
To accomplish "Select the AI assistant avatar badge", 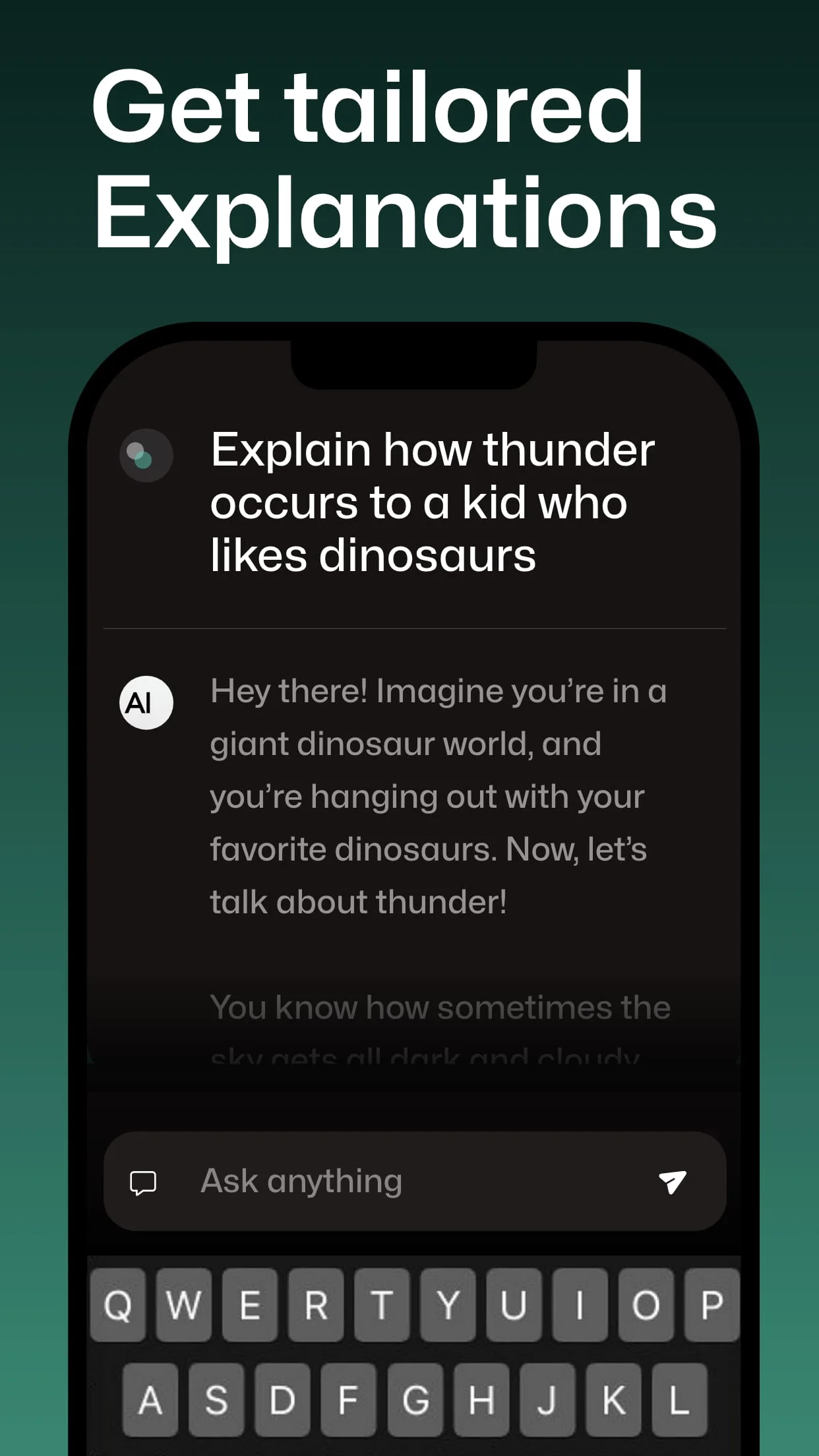I will pos(146,703).
